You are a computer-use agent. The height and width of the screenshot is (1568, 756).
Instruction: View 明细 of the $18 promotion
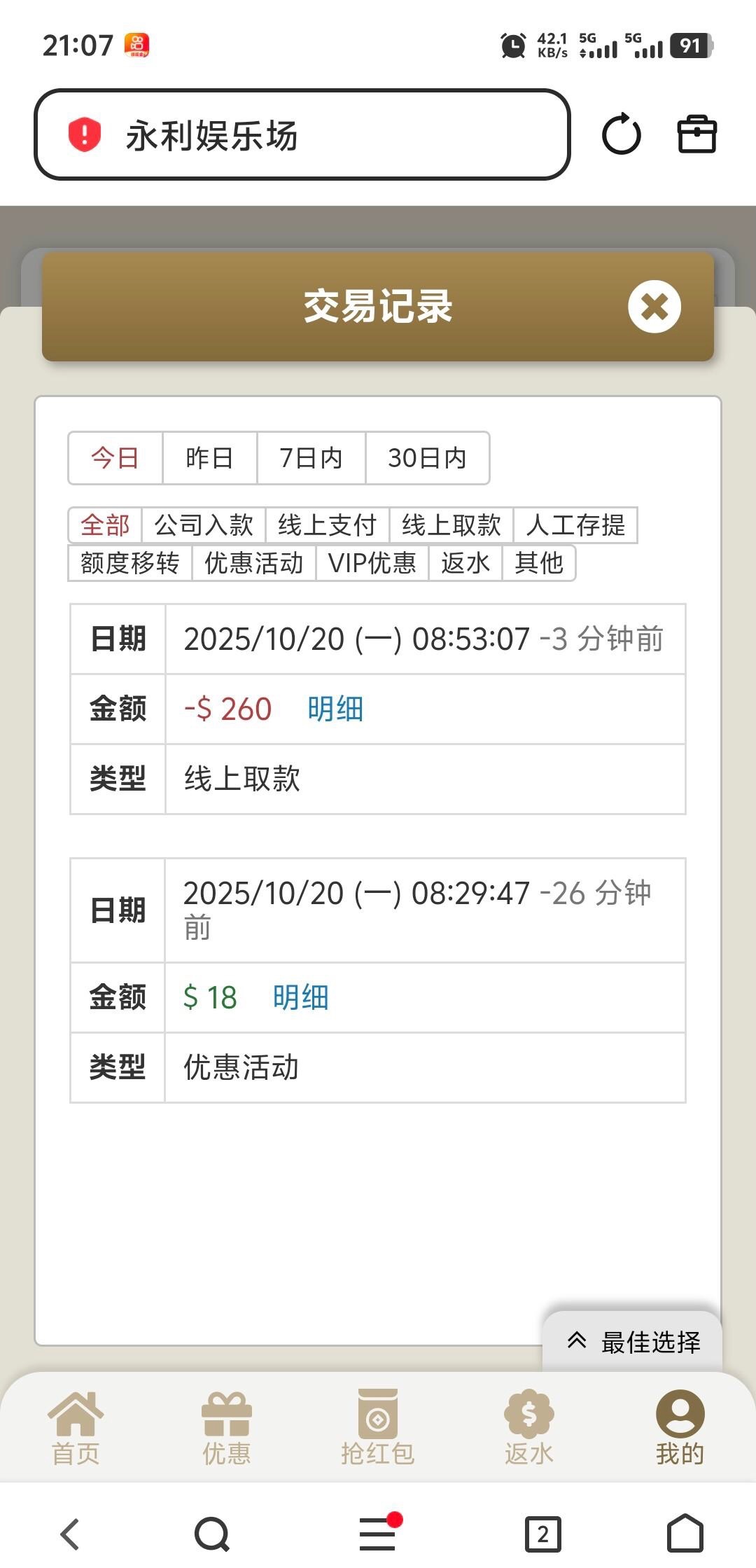tap(300, 997)
